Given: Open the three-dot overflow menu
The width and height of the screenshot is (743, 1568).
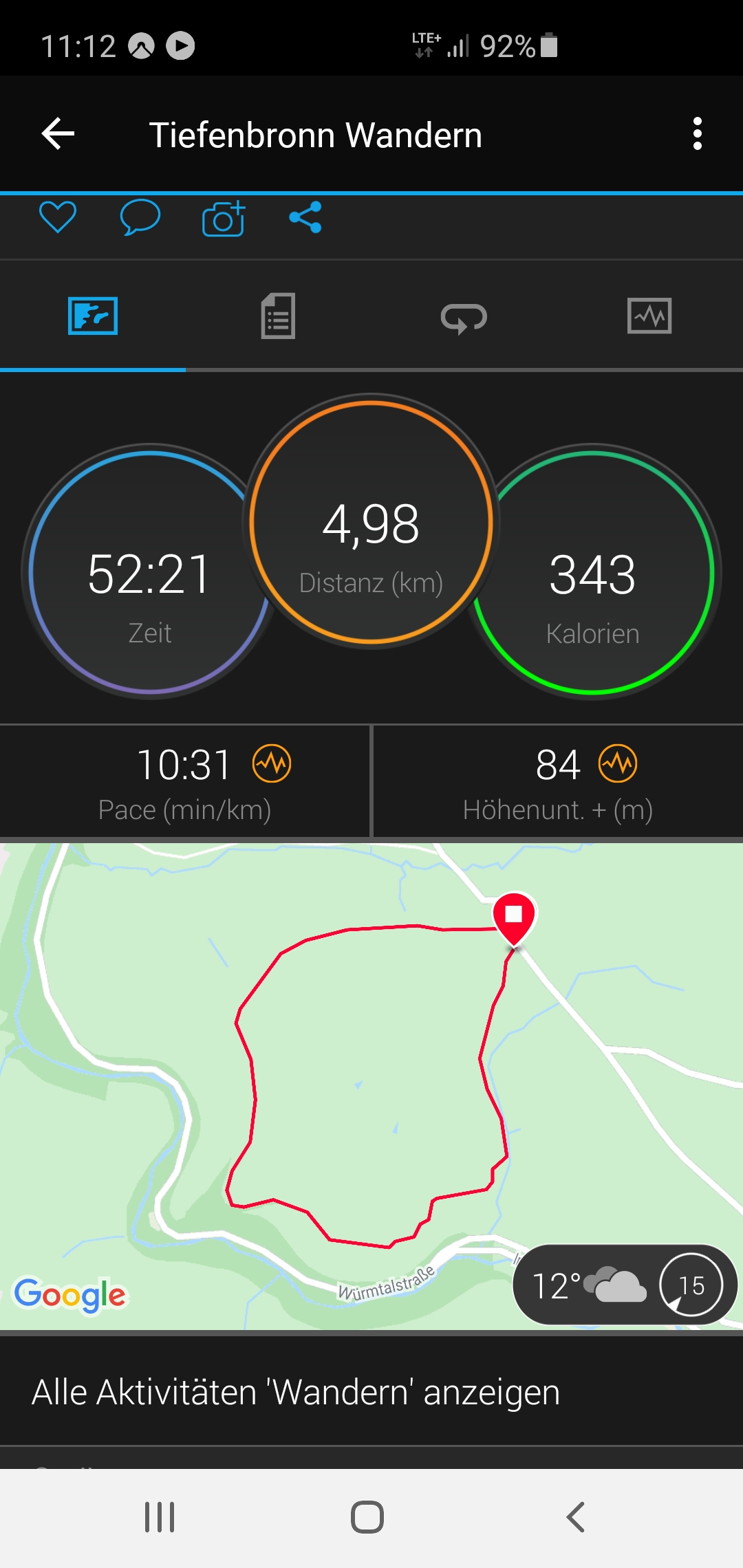Looking at the screenshot, I should coord(697,133).
